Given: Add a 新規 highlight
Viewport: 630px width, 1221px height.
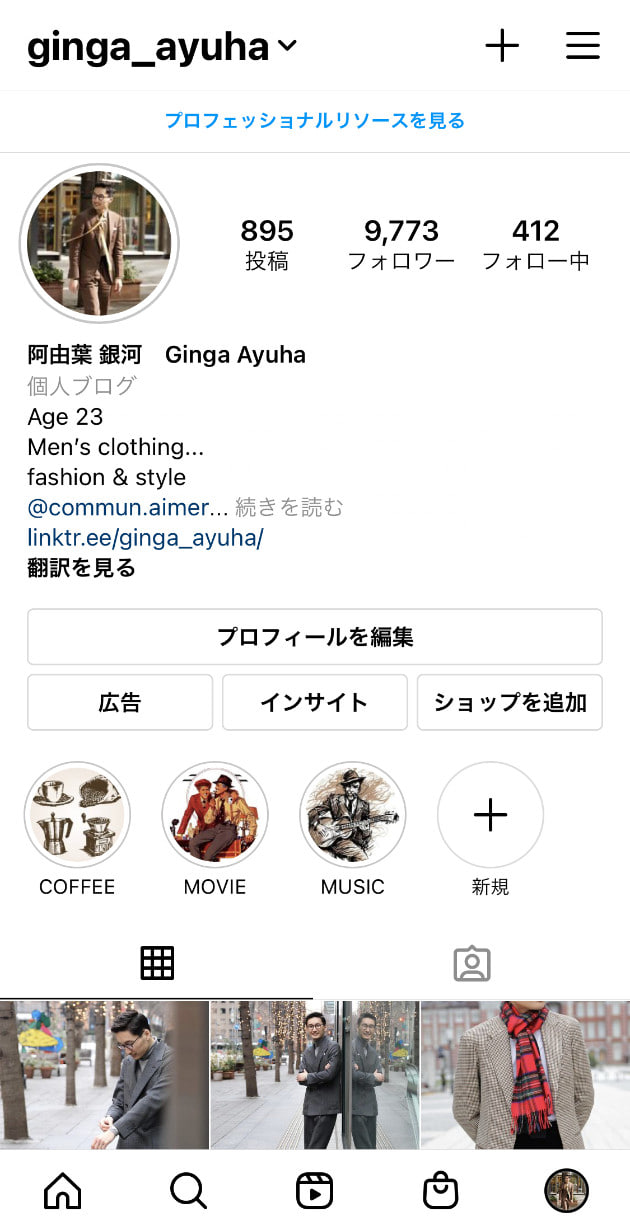Looking at the screenshot, I should [x=490, y=815].
